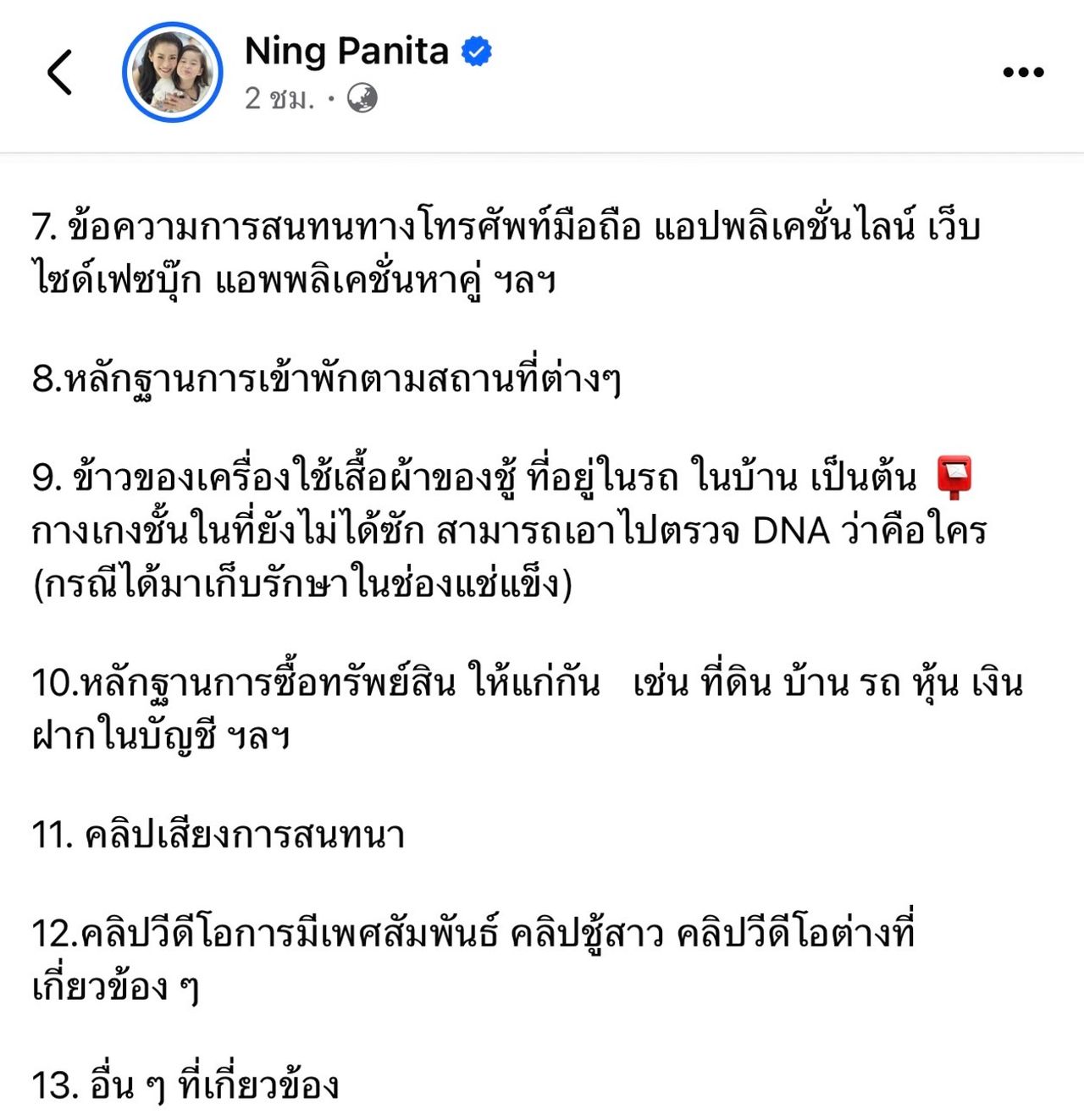
Task: Visit the Ning Panita profile name link
Action: point(346,52)
